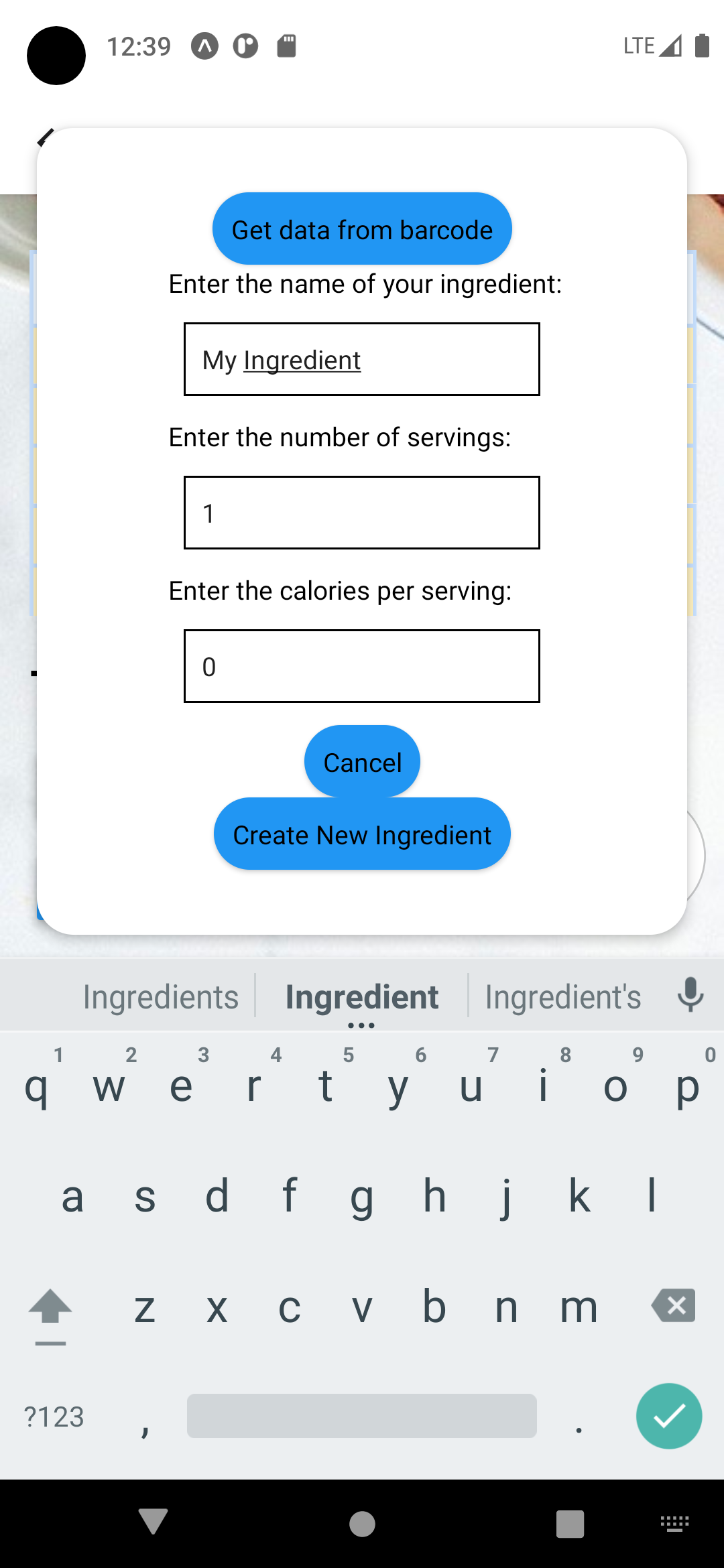Focus the number of servings field
724x1568 pixels.
point(362,513)
